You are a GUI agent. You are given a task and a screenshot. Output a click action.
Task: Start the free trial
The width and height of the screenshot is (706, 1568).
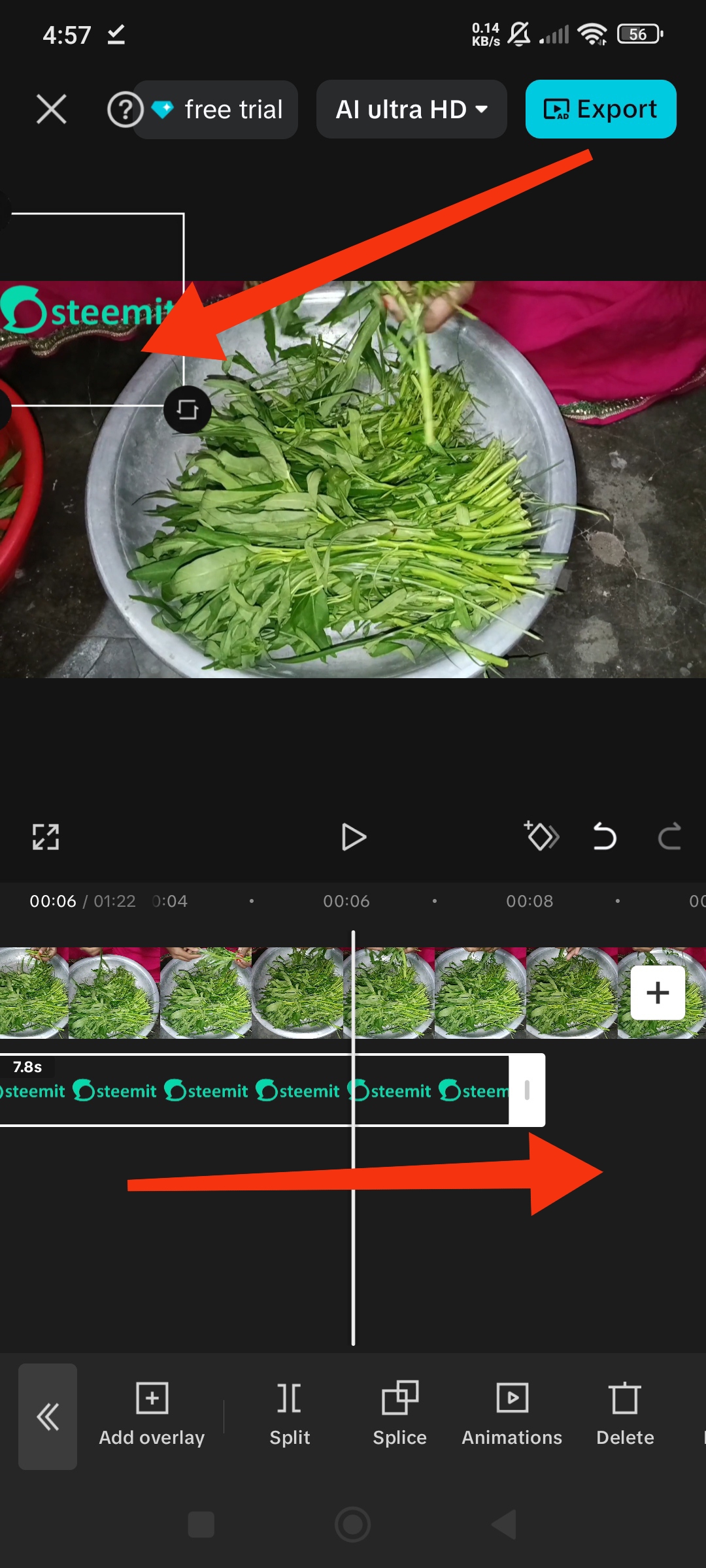tap(217, 109)
